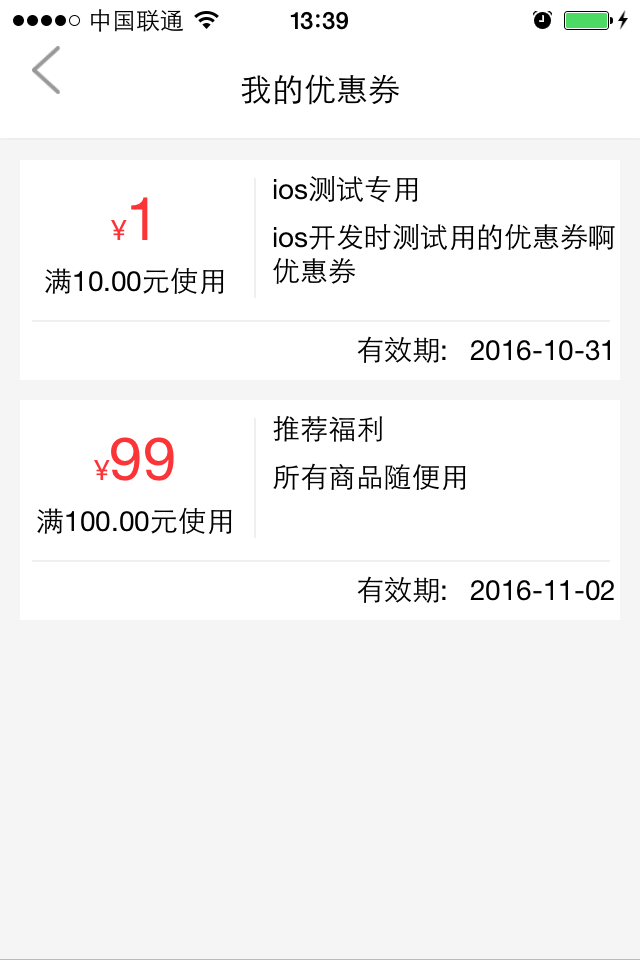Select the ¥1 ios测试专用 coupon

click(x=320, y=270)
